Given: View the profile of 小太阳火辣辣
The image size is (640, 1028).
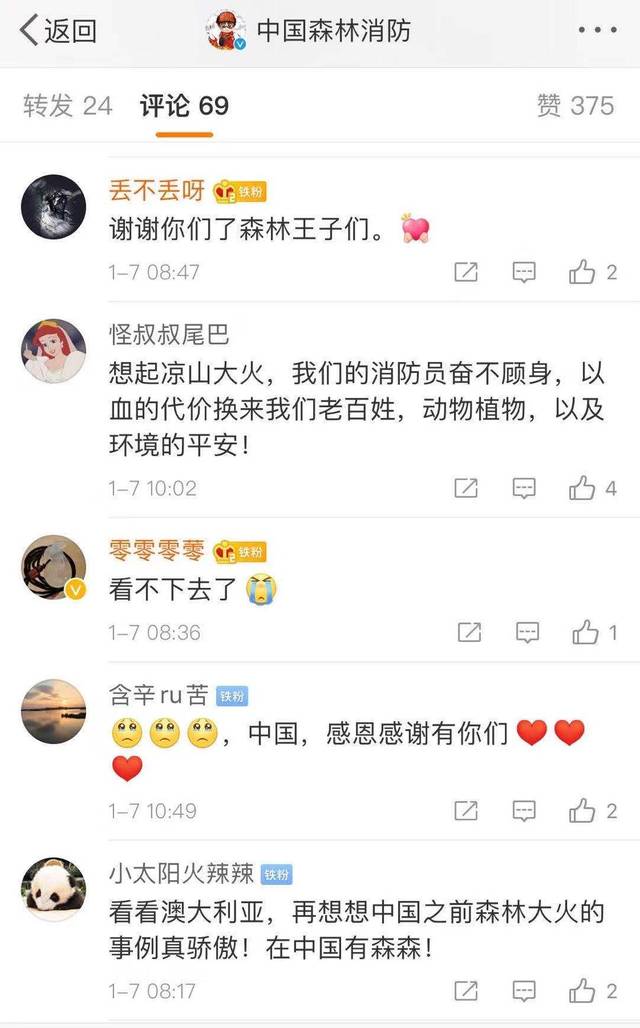Looking at the screenshot, I should pos(54,890).
